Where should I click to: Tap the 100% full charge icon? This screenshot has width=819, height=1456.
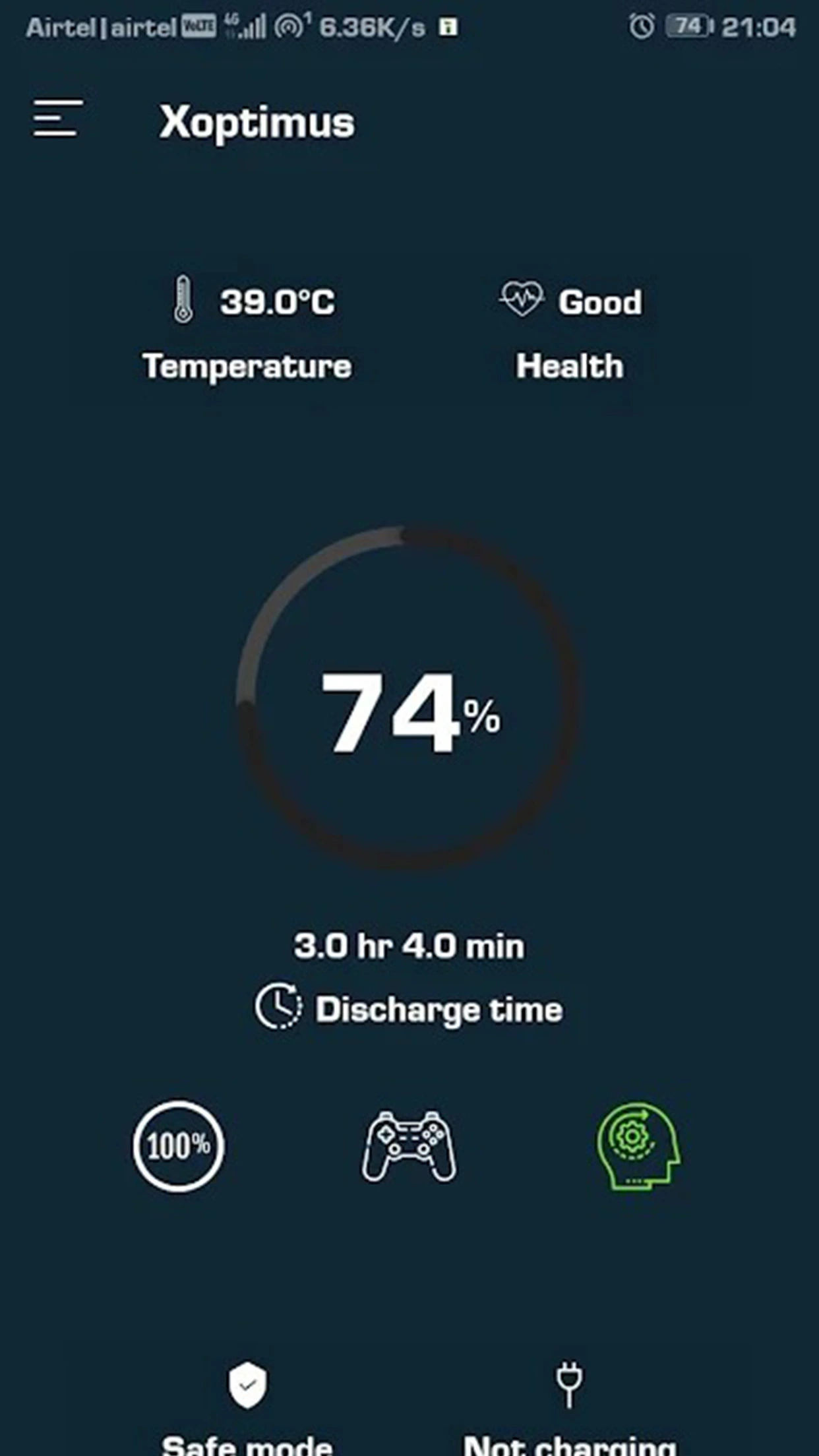click(178, 1146)
